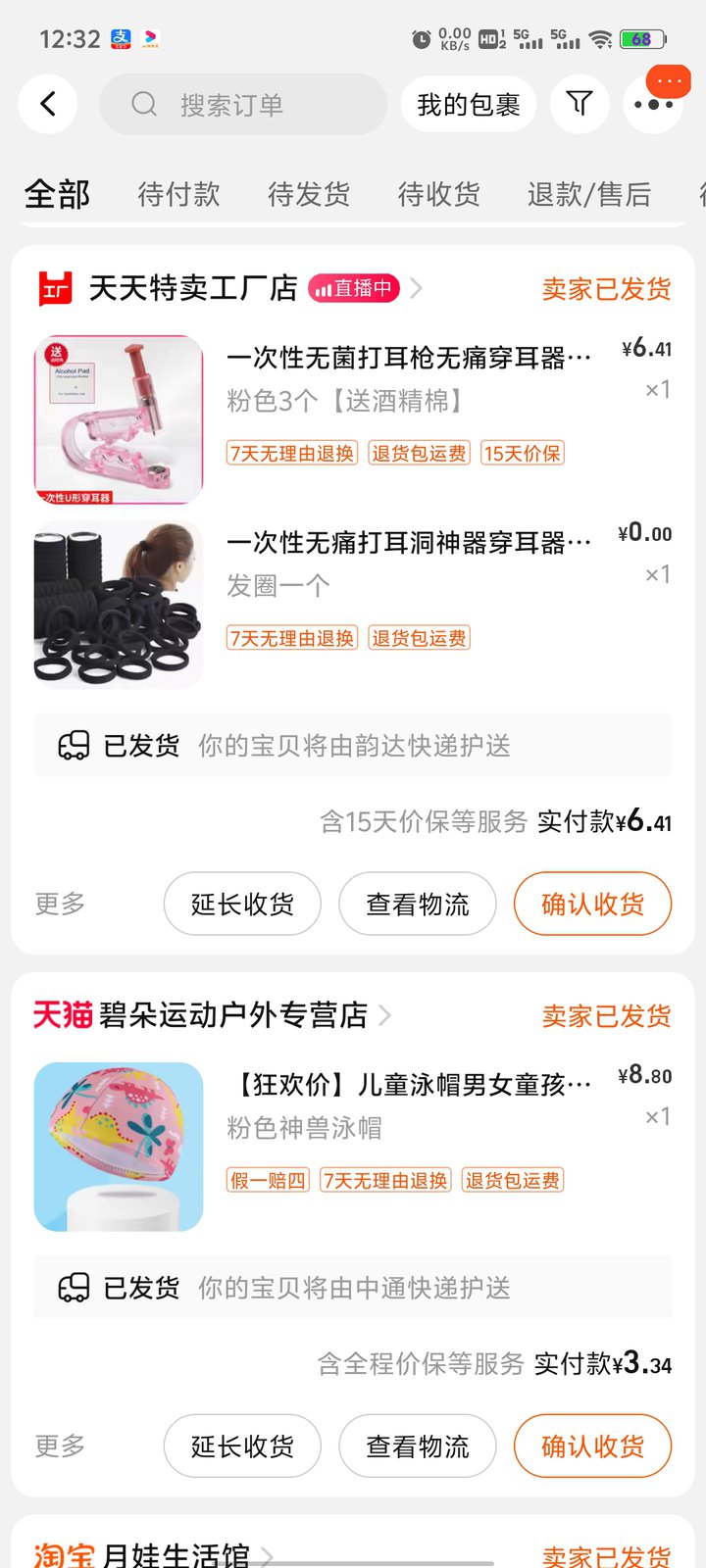Go back using the arrow button

(x=48, y=104)
